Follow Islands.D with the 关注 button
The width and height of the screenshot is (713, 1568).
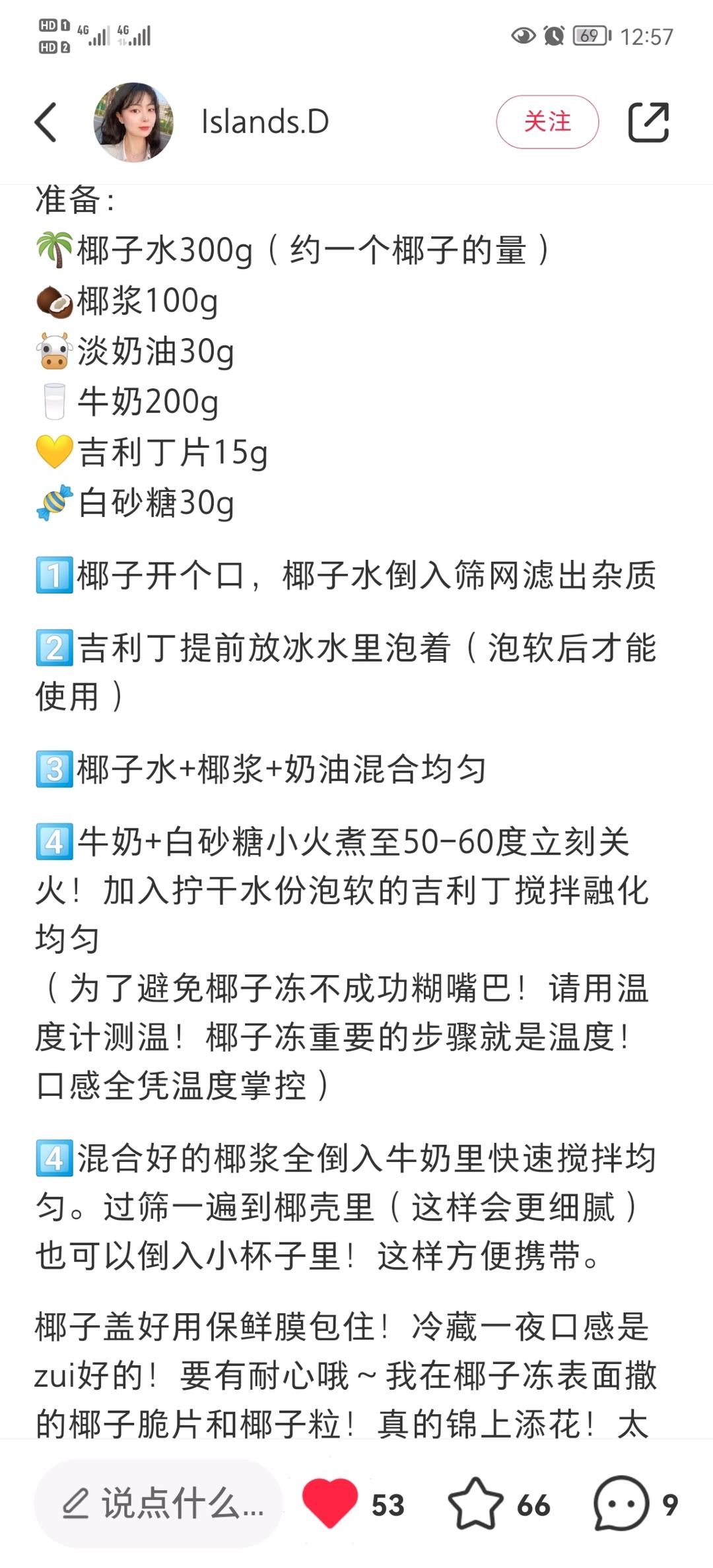click(547, 122)
